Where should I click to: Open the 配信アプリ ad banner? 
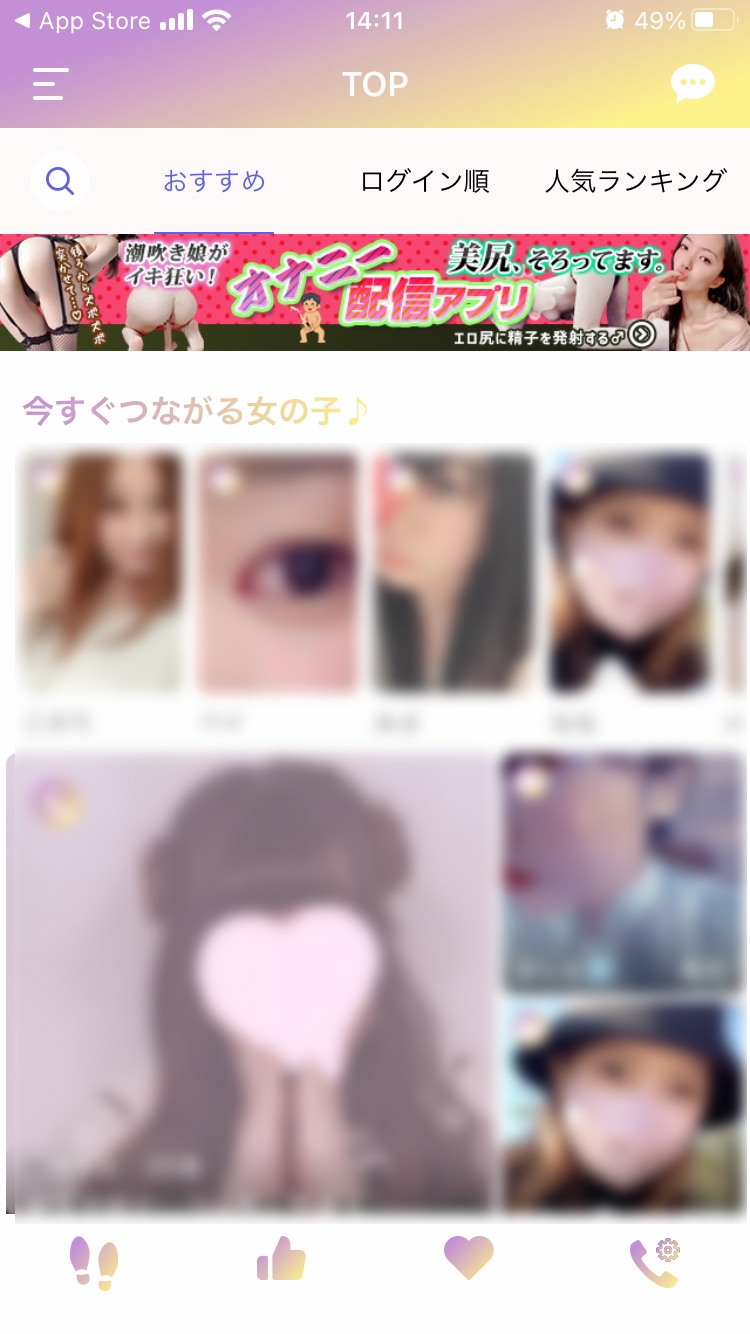click(375, 293)
